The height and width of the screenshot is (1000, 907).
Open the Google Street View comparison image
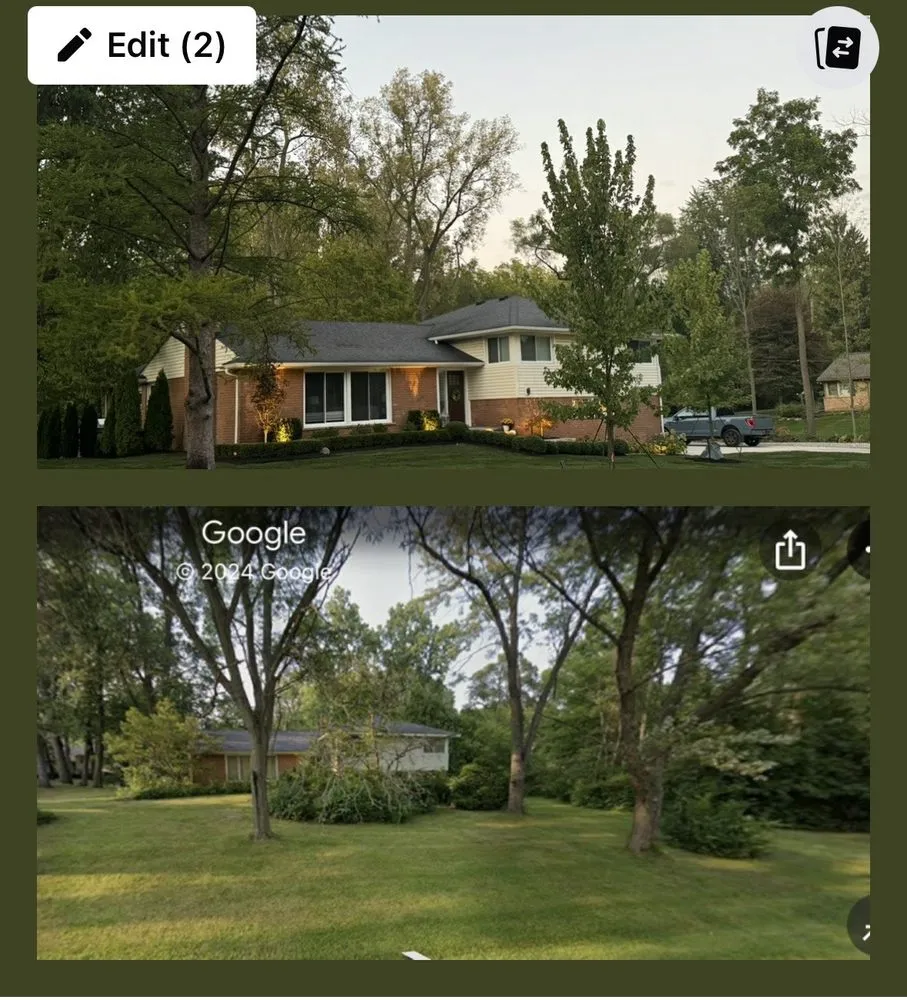click(453, 730)
